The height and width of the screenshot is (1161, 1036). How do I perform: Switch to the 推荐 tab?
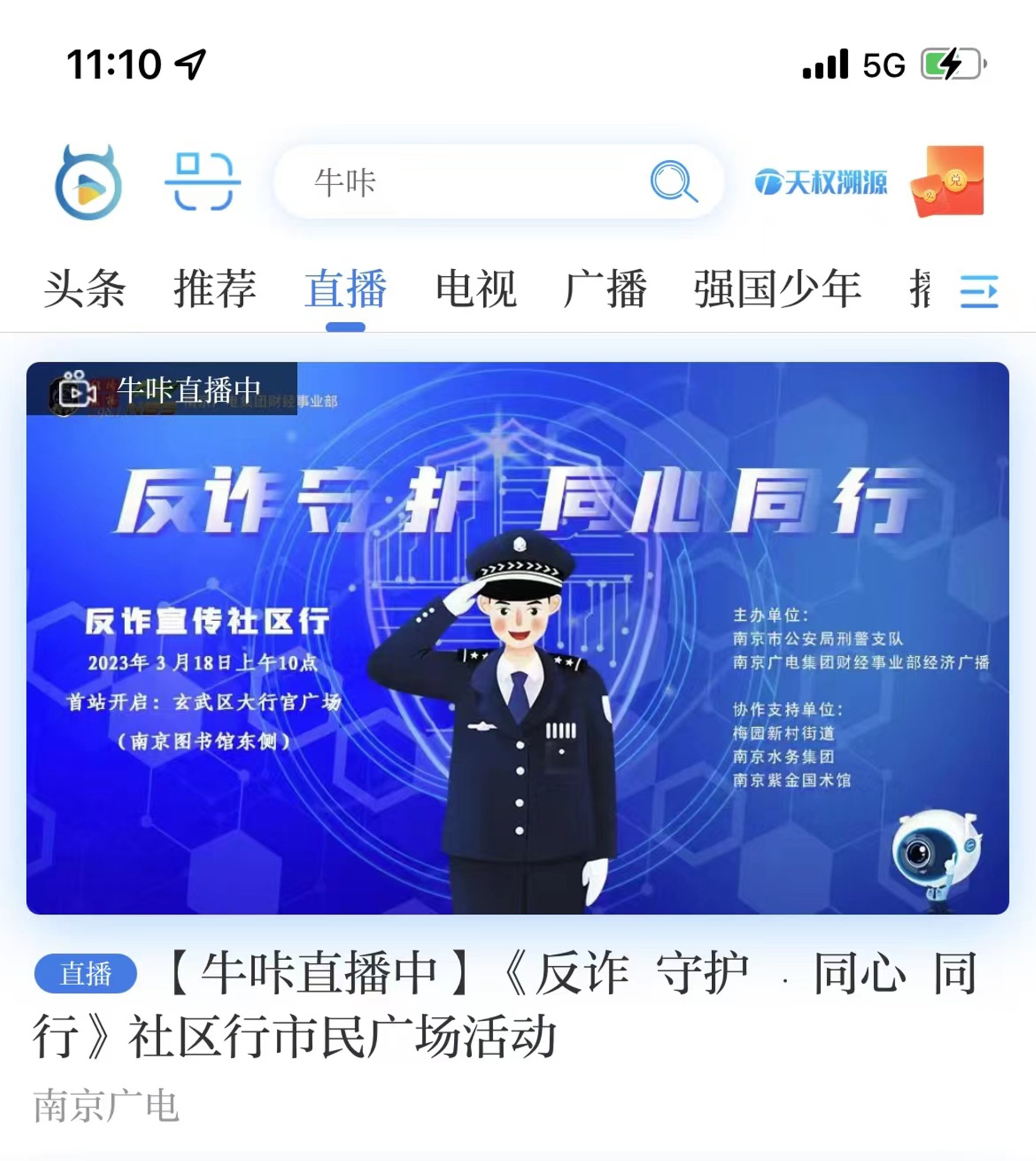(x=215, y=289)
